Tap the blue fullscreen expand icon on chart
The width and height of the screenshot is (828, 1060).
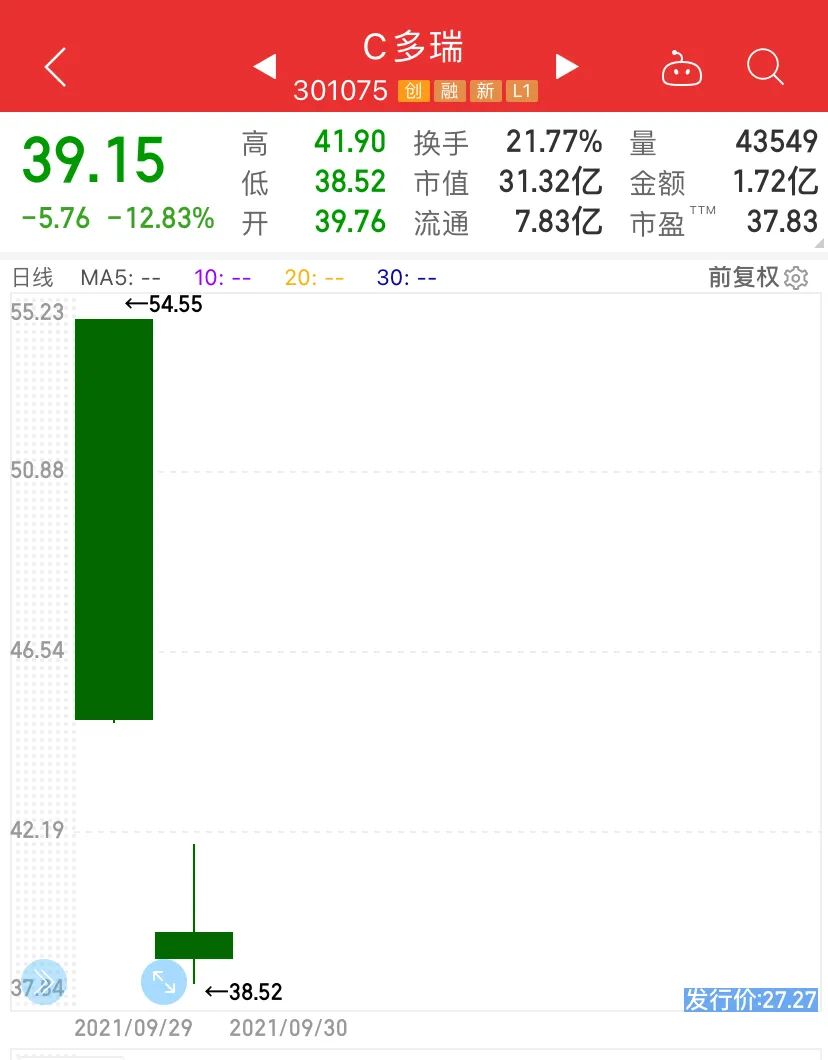pyautogui.click(x=163, y=983)
